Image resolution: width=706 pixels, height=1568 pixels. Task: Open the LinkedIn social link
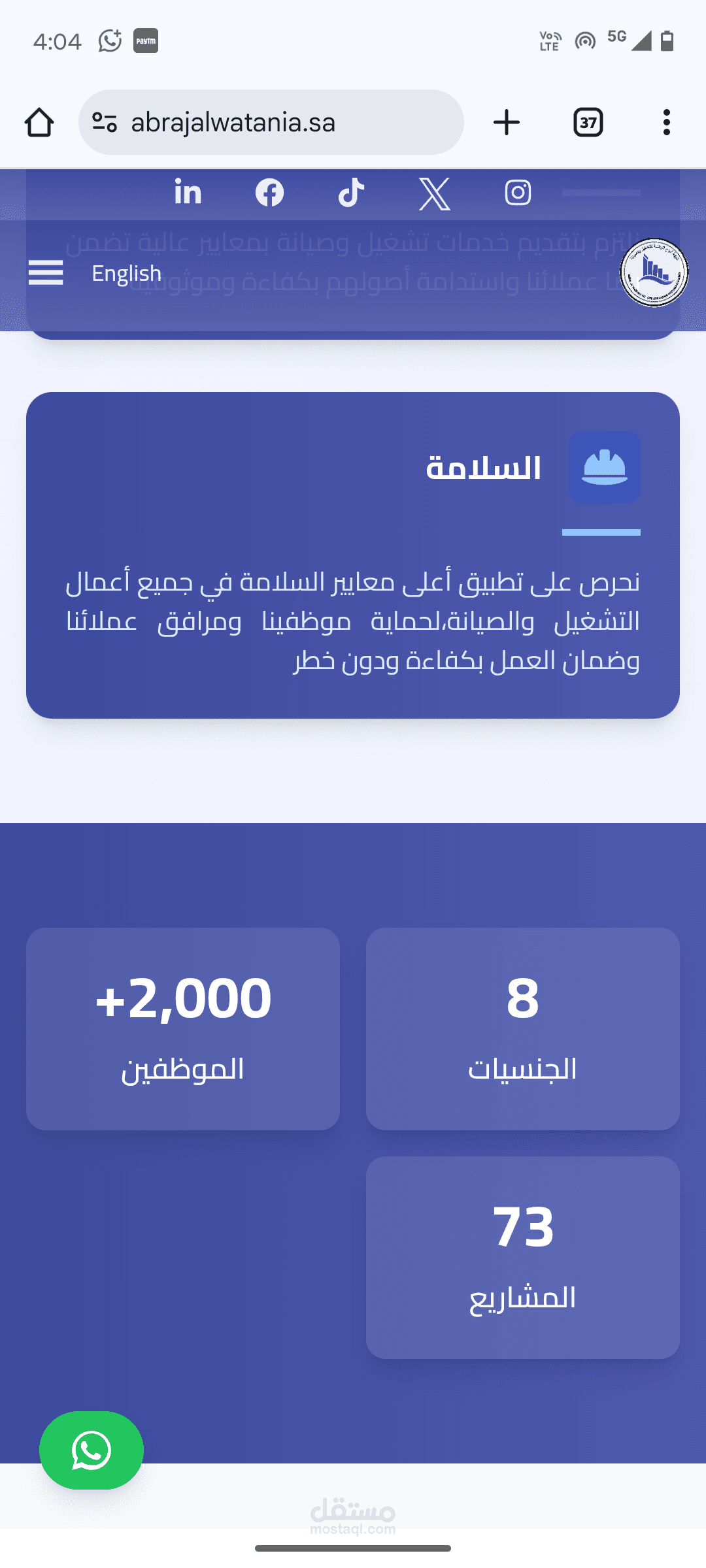point(188,193)
